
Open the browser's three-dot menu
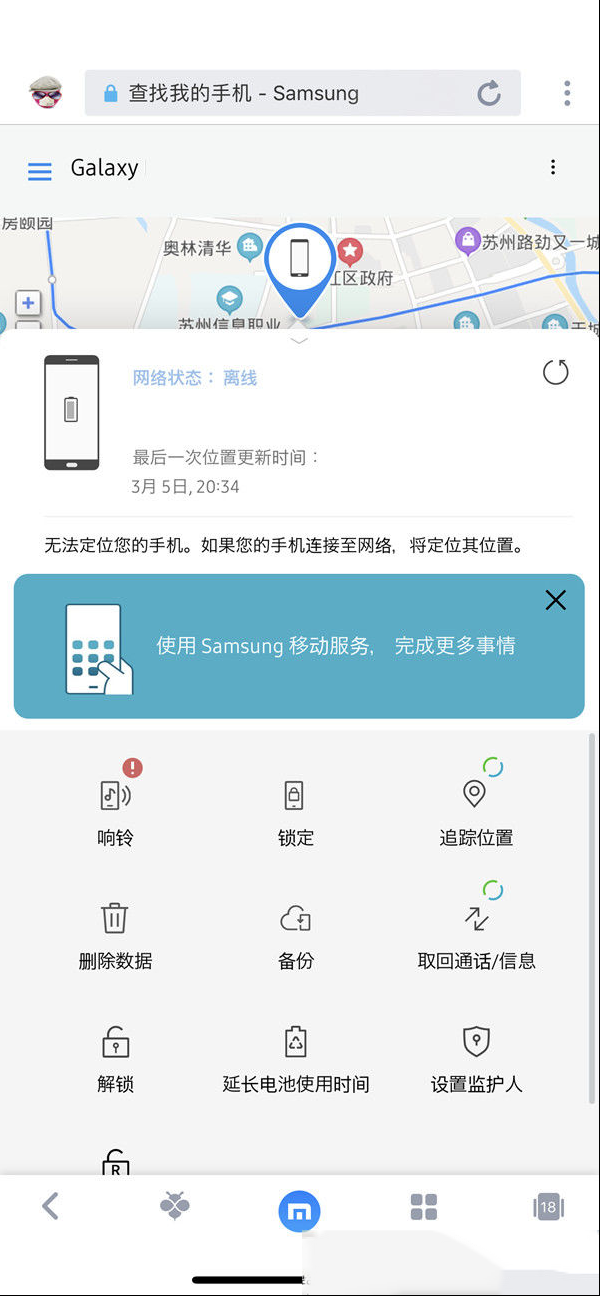click(x=567, y=94)
